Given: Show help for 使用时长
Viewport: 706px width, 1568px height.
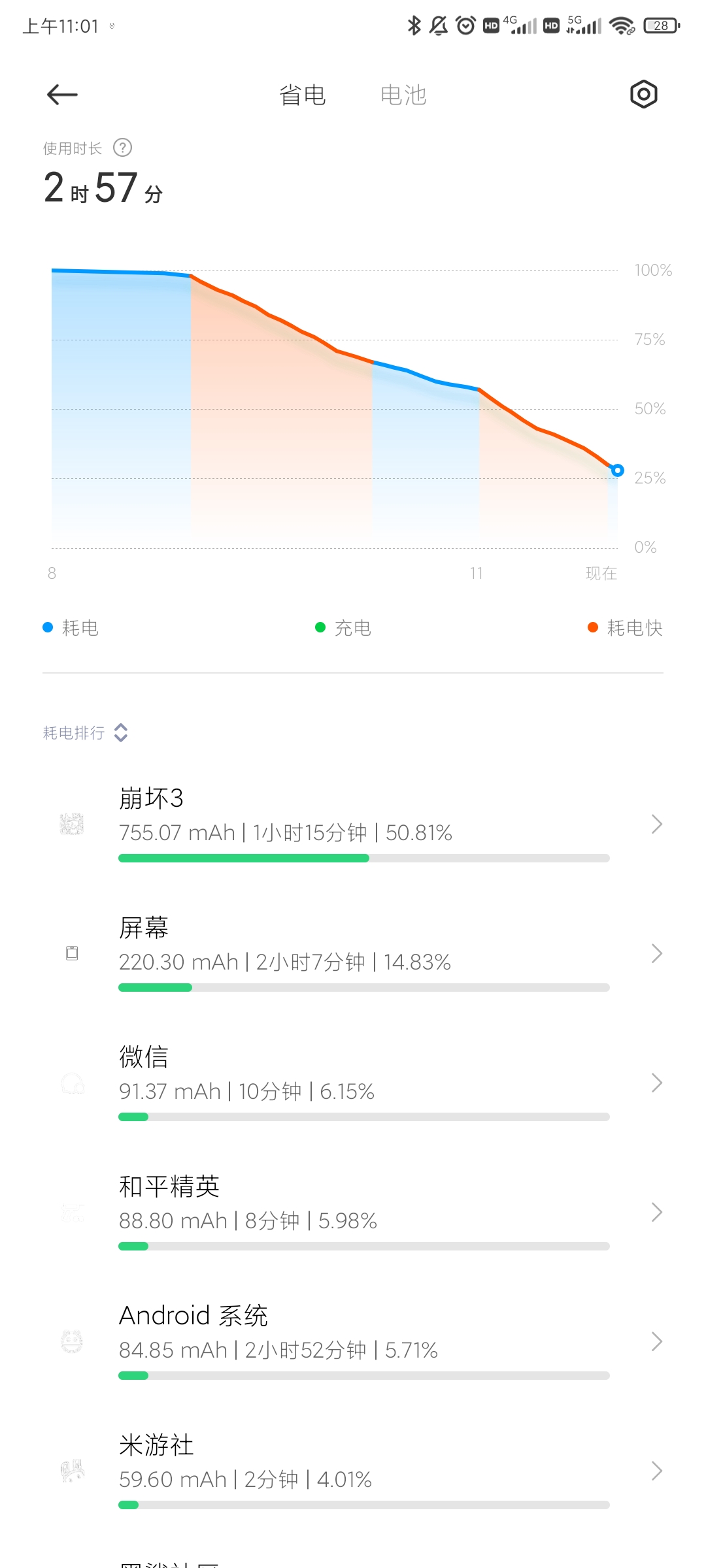Looking at the screenshot, I should 122,148.
